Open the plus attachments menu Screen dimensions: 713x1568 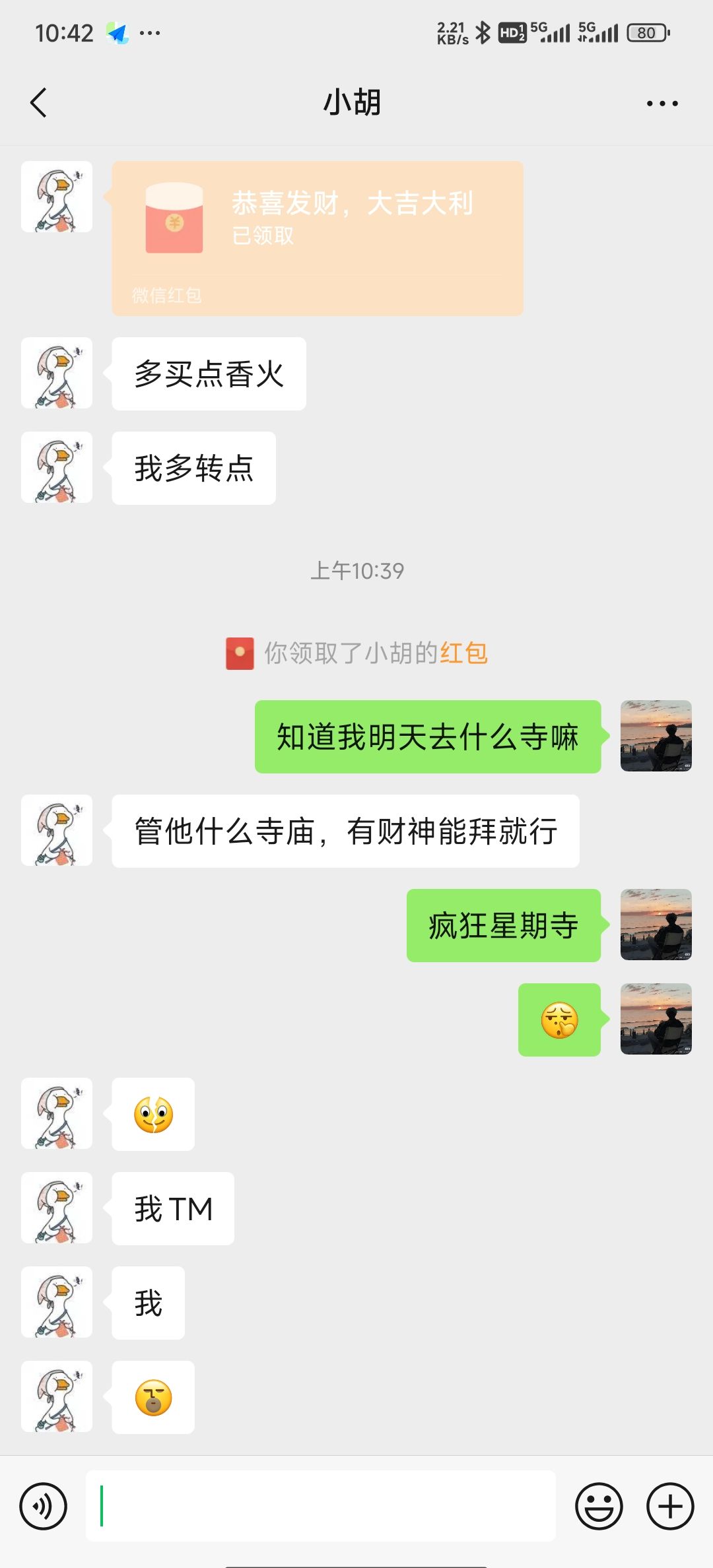670,1507
